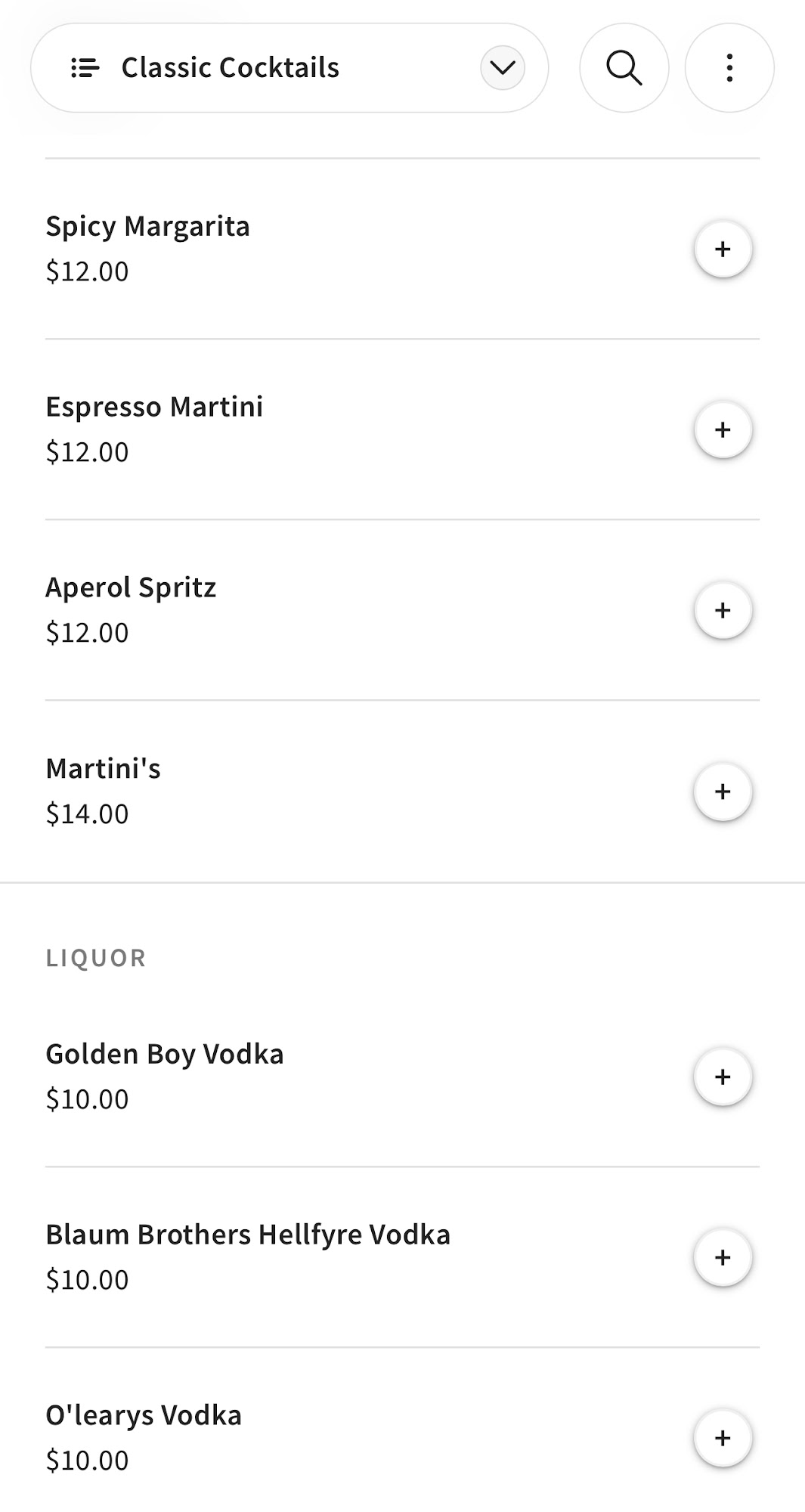The height and width of the screenshot is (1512, 805).
Task: Add Aperol Spritz to the order
Action: [x=723, y=610]
